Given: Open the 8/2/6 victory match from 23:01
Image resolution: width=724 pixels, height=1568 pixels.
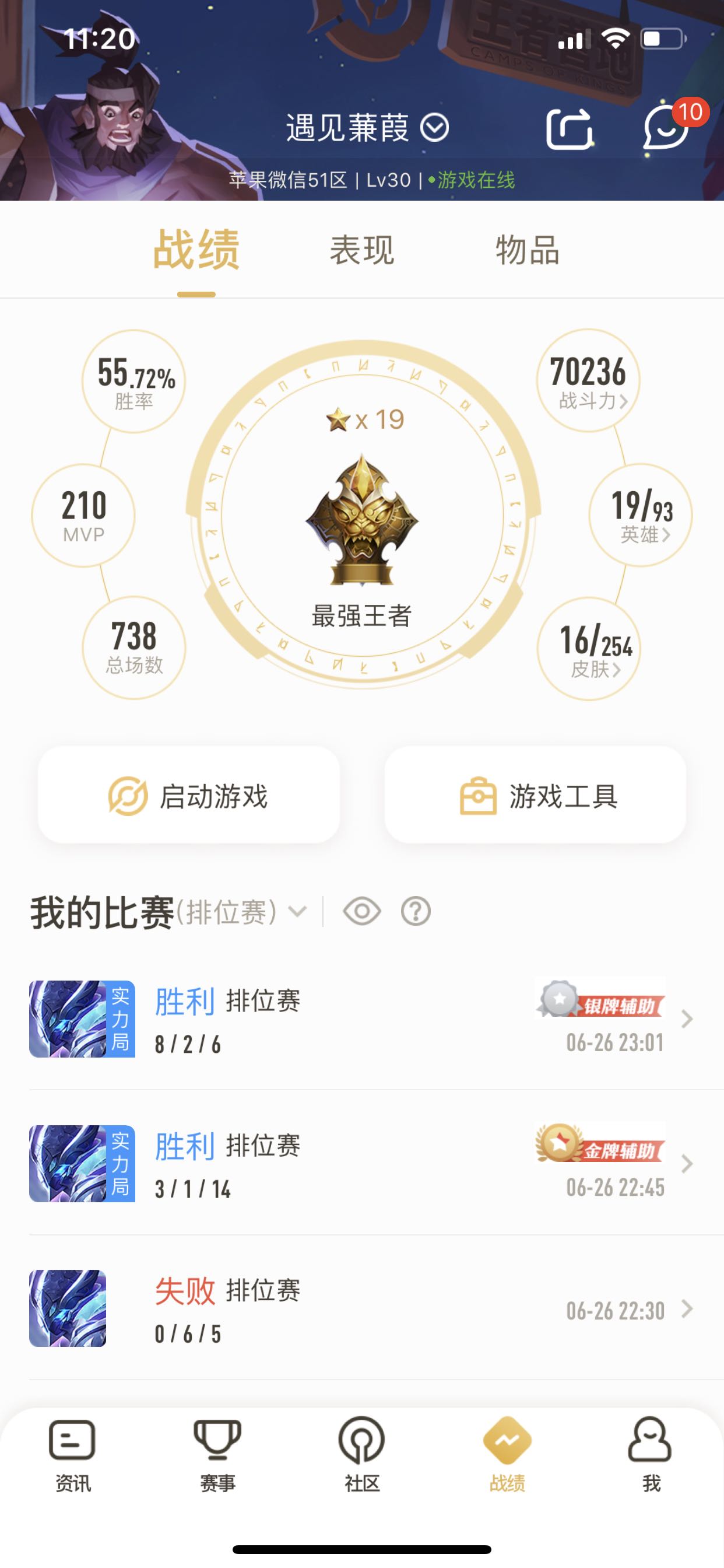Looking at the screenshot, I should coord(361,1019).
